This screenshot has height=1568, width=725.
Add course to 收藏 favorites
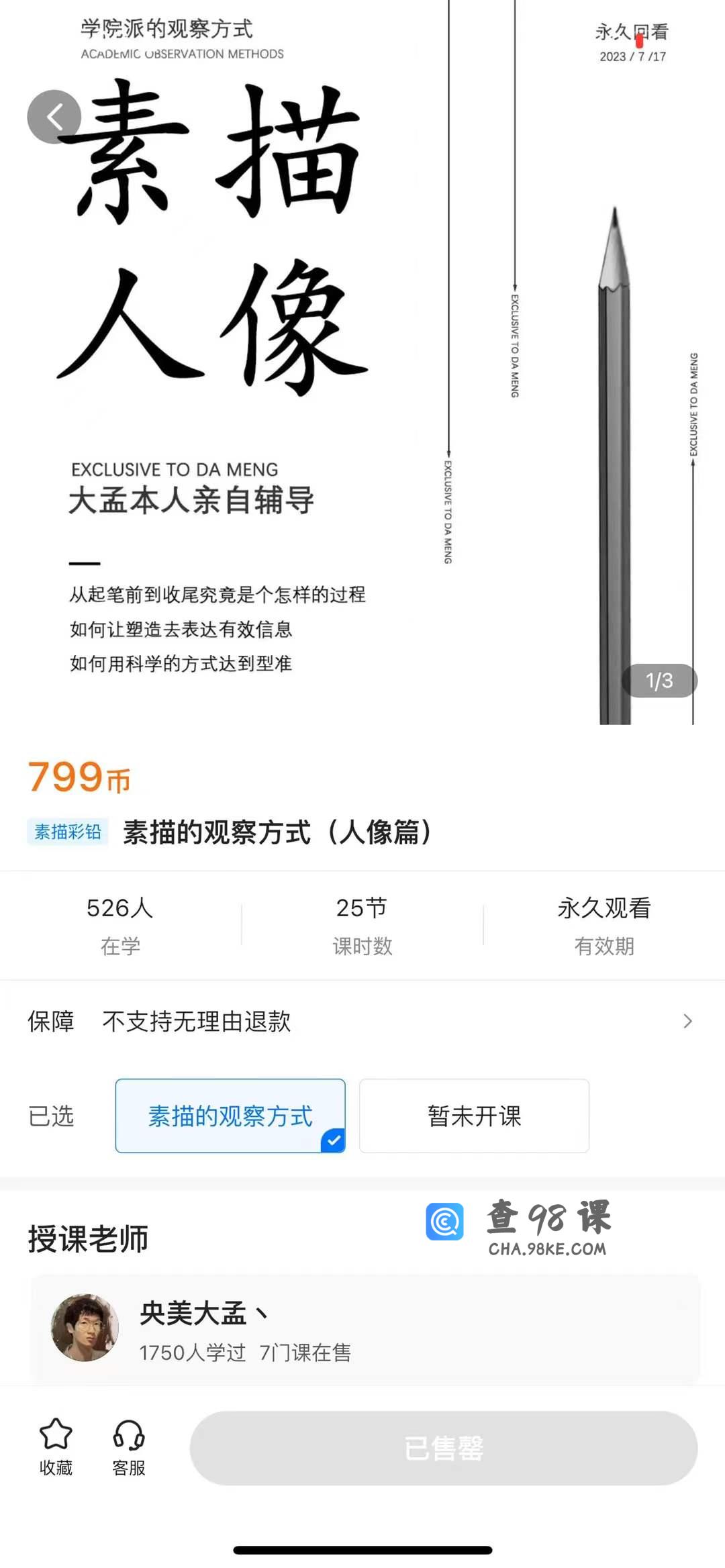click(x=56, y=1447)
